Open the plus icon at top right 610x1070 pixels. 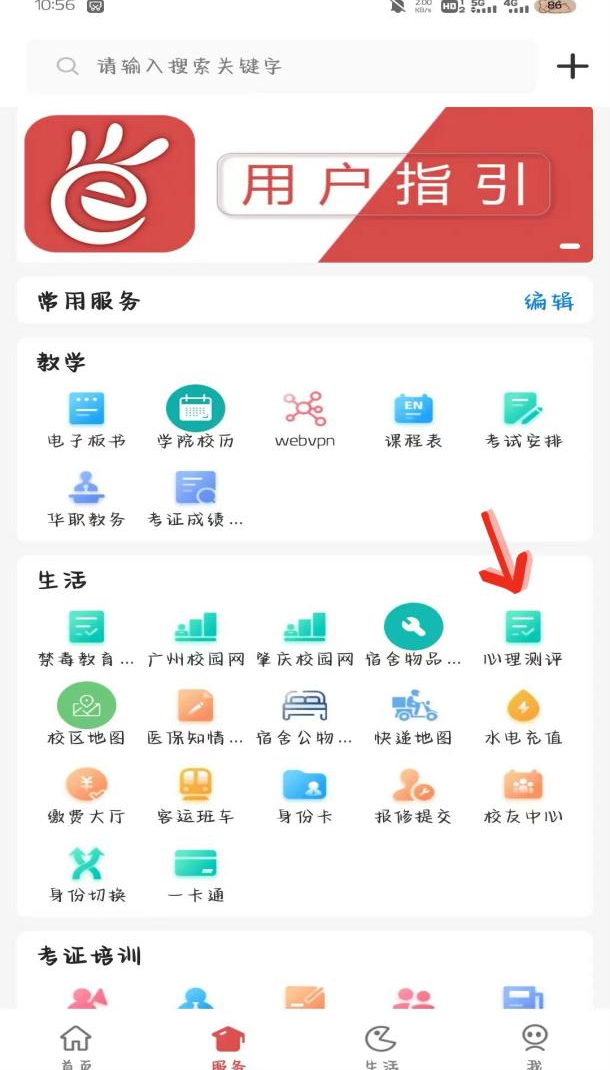pyautogui.click(x=572, y=66)
